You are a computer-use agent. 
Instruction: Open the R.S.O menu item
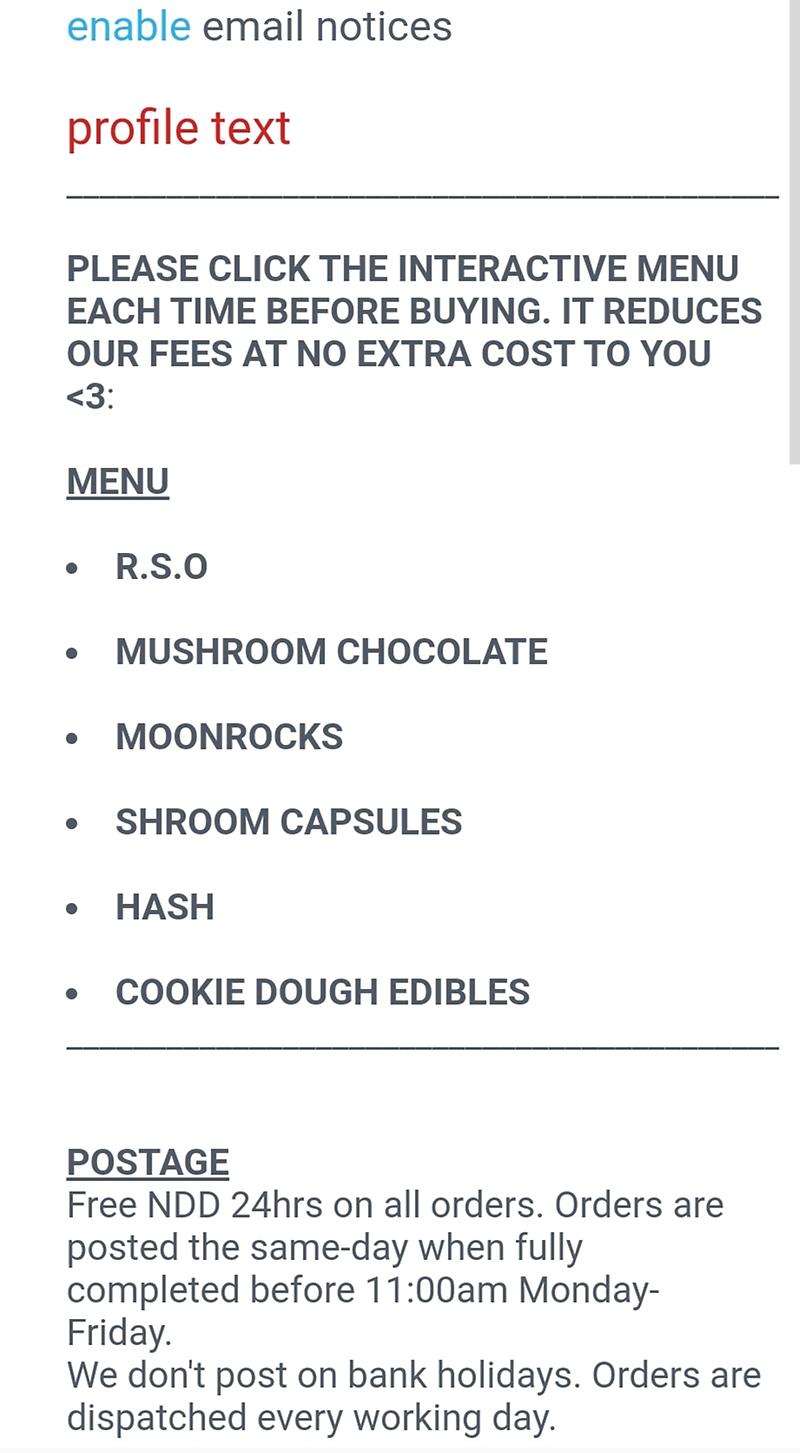click(x=161, y=567)
